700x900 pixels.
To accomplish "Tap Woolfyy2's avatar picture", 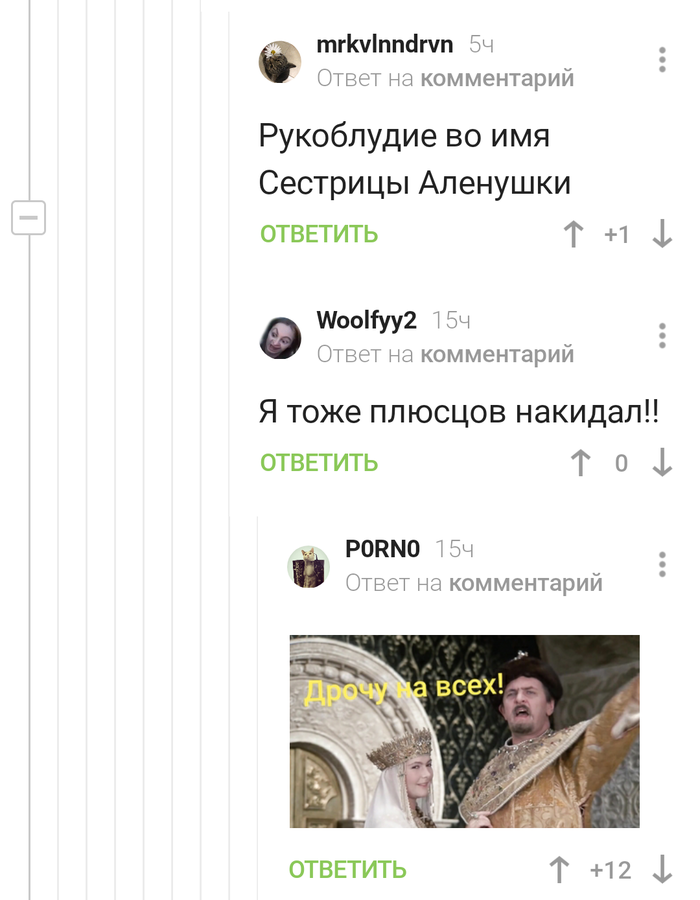I will [280, 338].
